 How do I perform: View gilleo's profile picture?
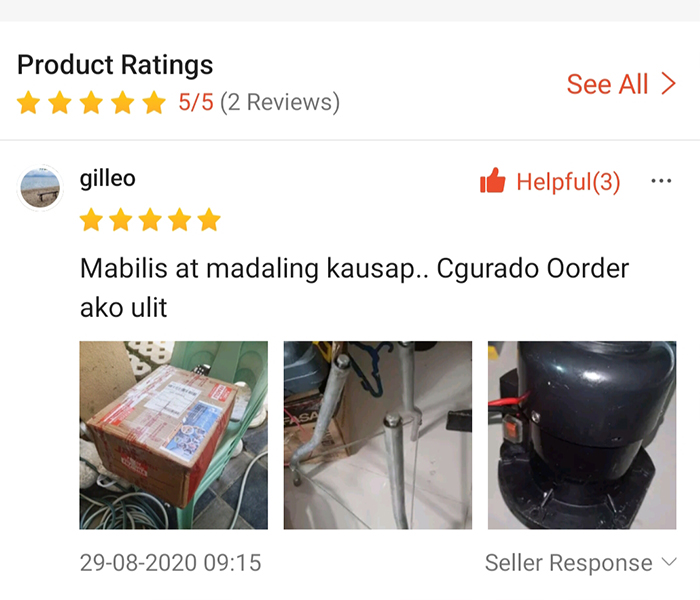point(41,187)
